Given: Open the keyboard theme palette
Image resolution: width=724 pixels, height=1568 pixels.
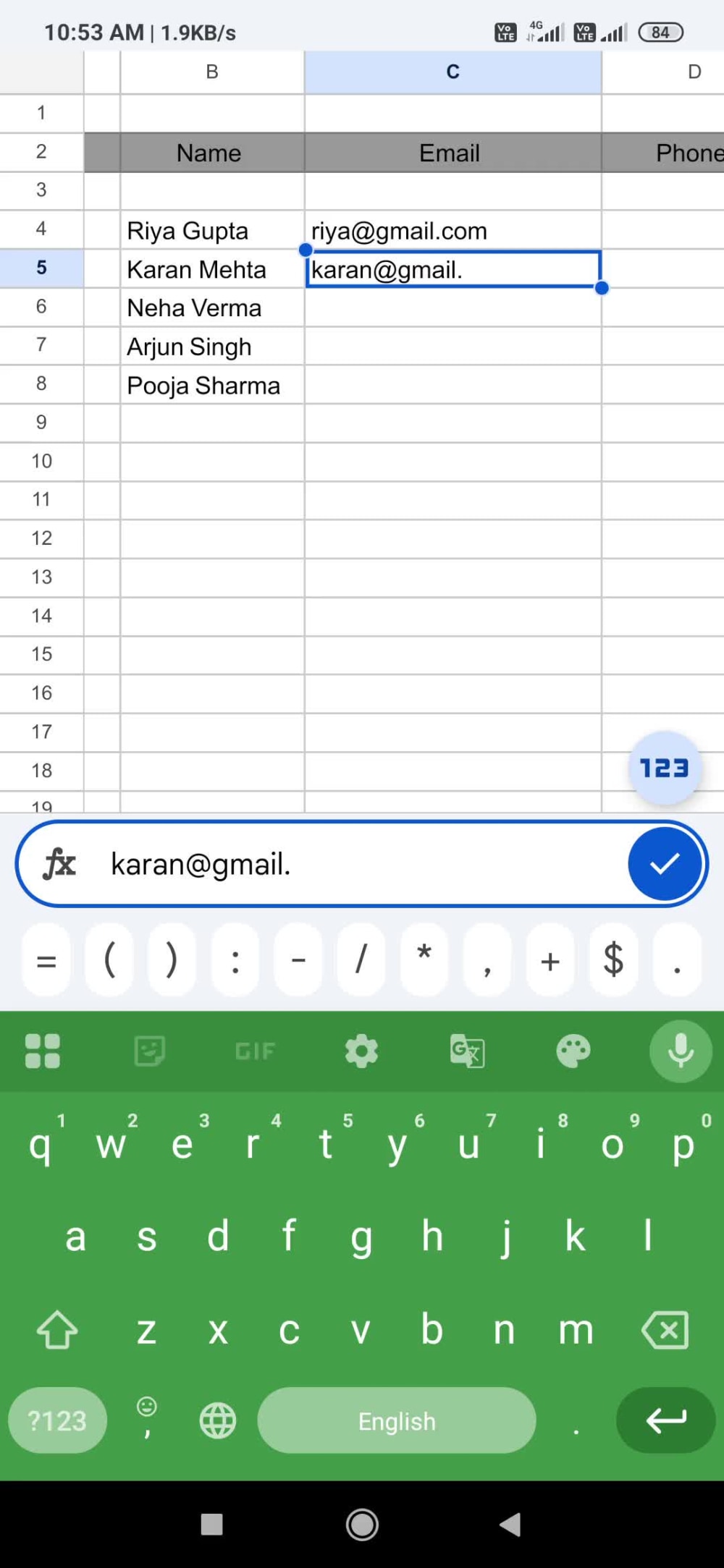Looking at the screenshot, I should [x=573, y=1051].
